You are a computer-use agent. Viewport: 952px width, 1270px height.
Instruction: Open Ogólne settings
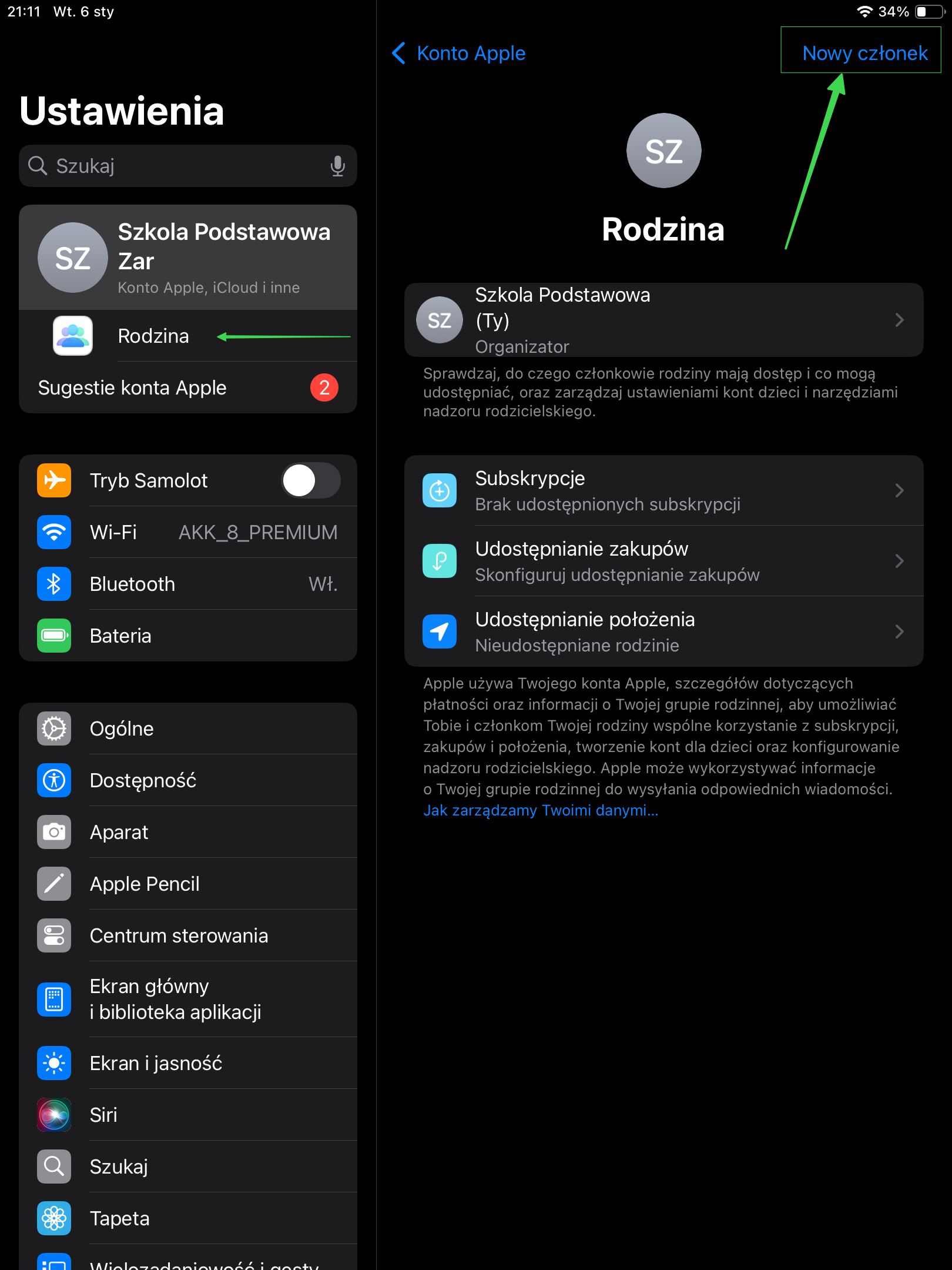[188, 728]
